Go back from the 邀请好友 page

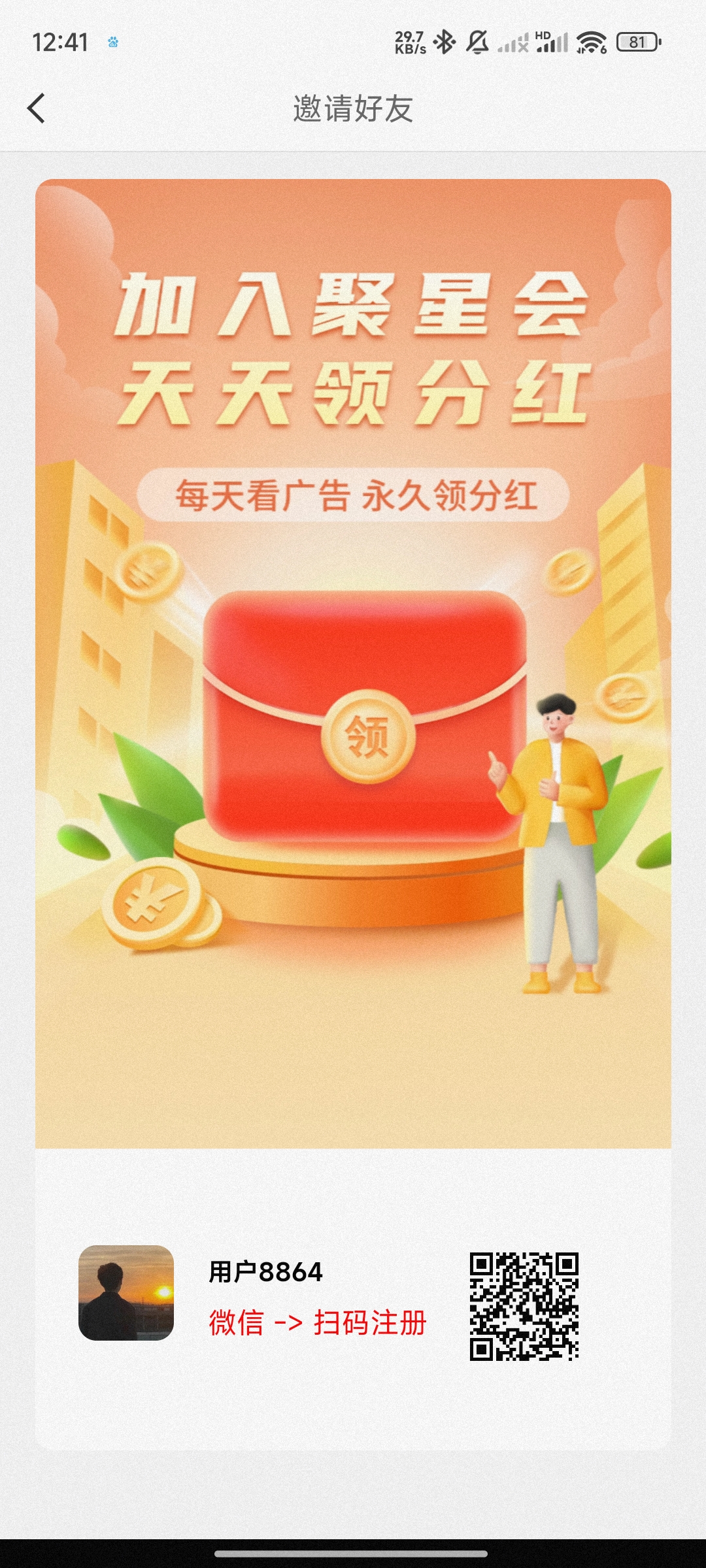(36, 108)
